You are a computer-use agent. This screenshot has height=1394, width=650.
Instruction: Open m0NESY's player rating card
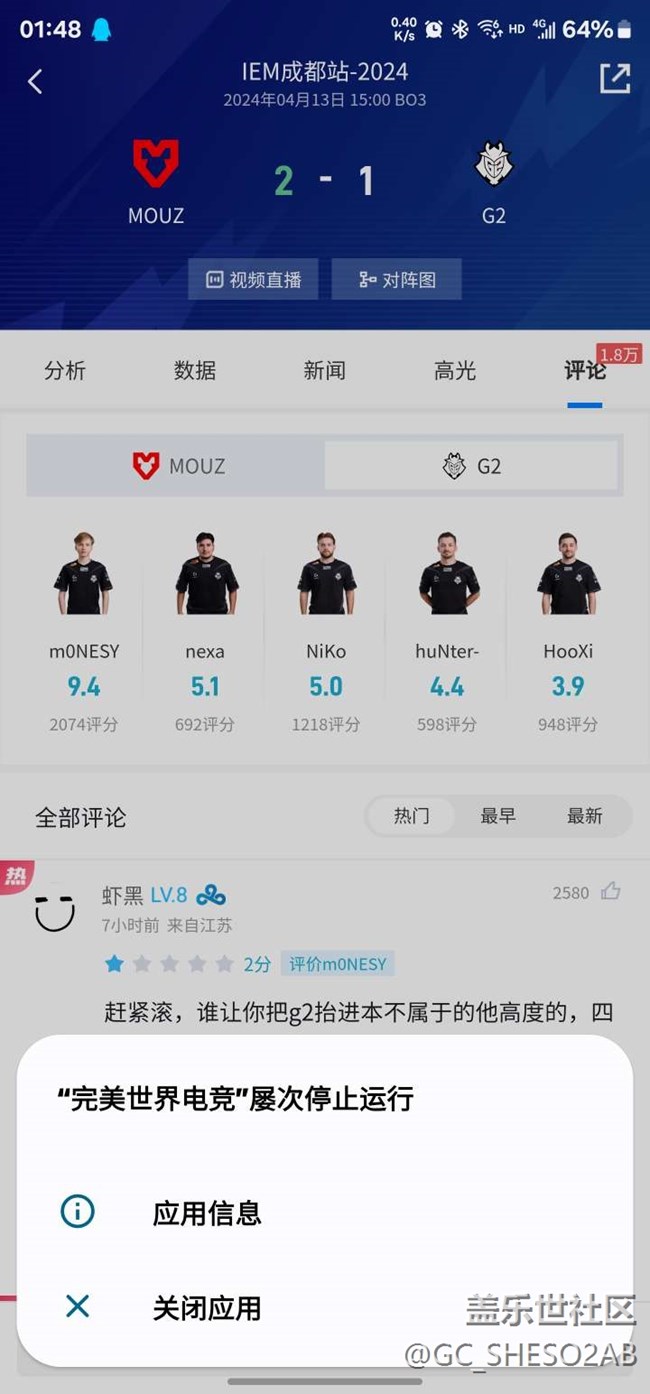point(84,633)
